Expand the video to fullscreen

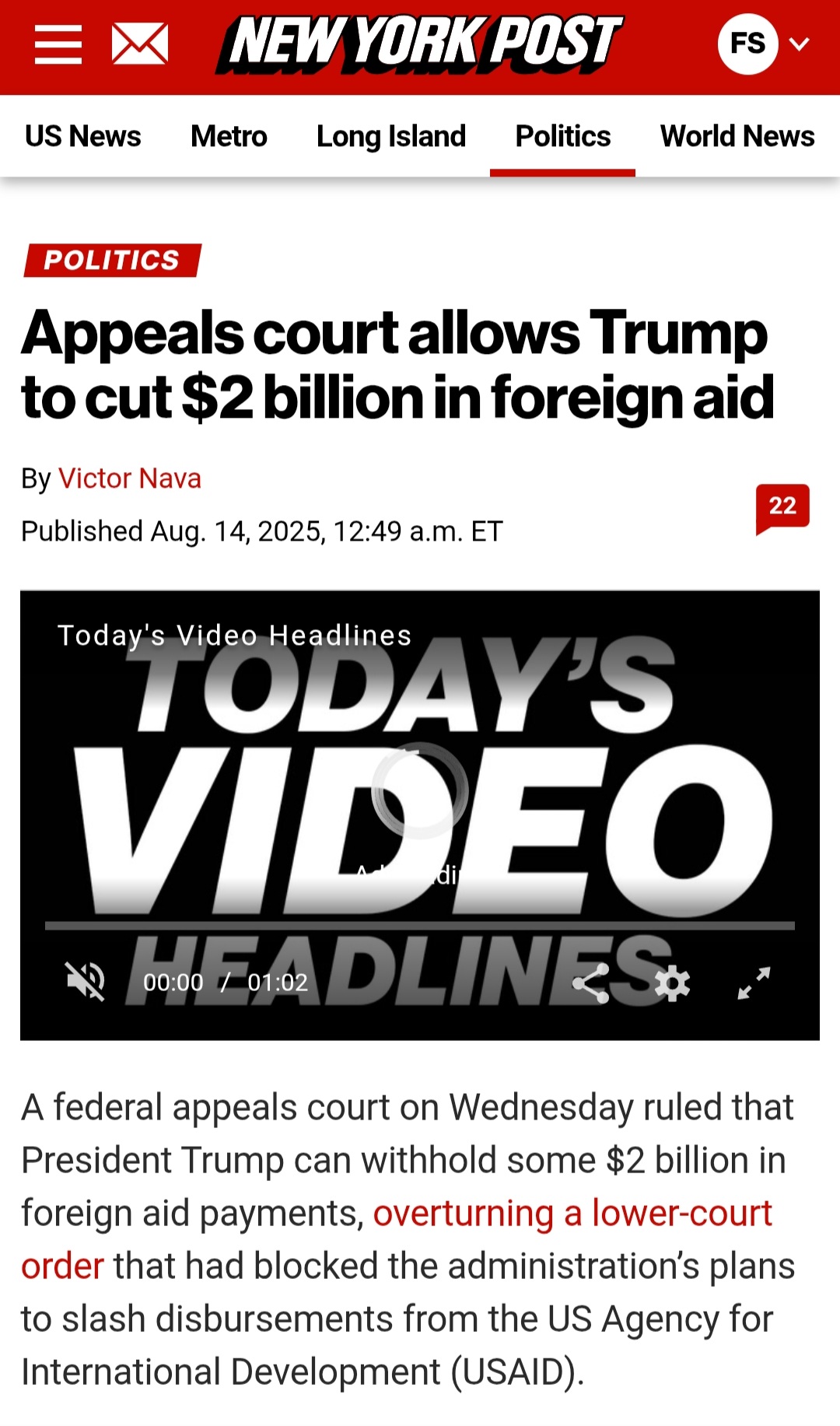pyautogui.click(x=754, y=983)
